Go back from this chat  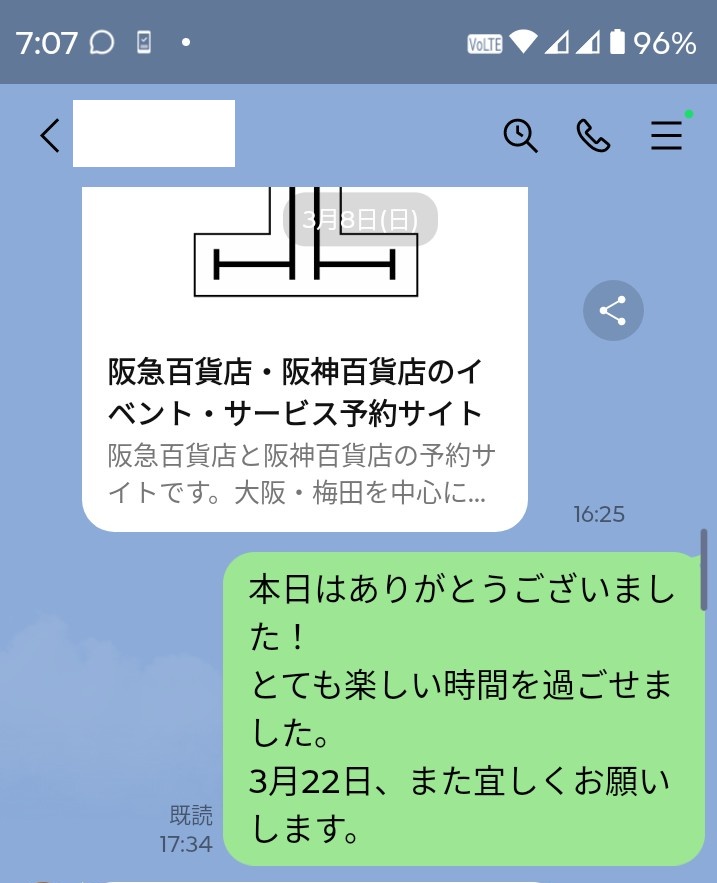49,135
